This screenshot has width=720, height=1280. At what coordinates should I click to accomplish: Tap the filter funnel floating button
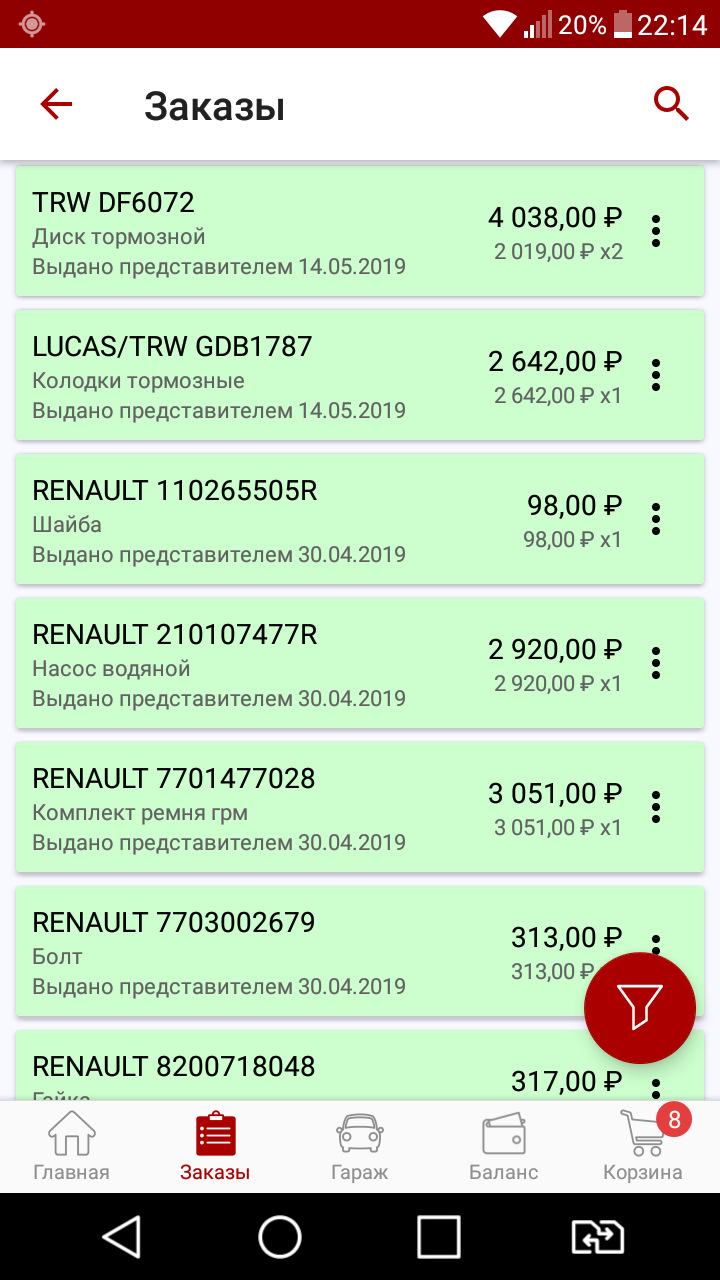639,1008
